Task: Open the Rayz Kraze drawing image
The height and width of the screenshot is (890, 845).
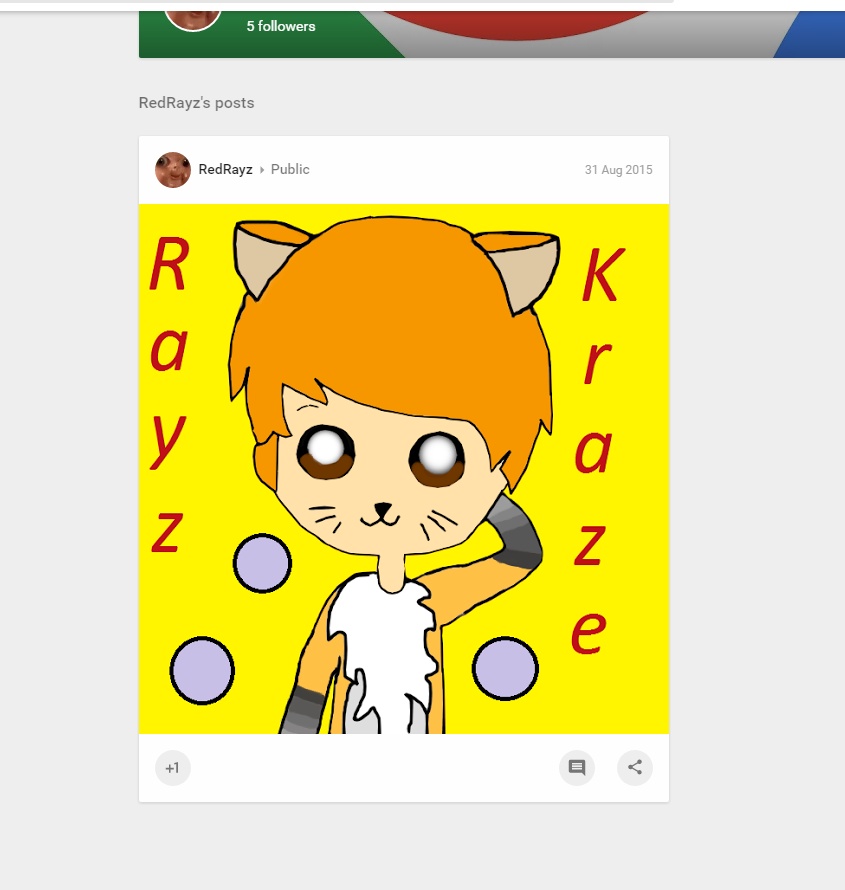Action: (x=403, y=468)
